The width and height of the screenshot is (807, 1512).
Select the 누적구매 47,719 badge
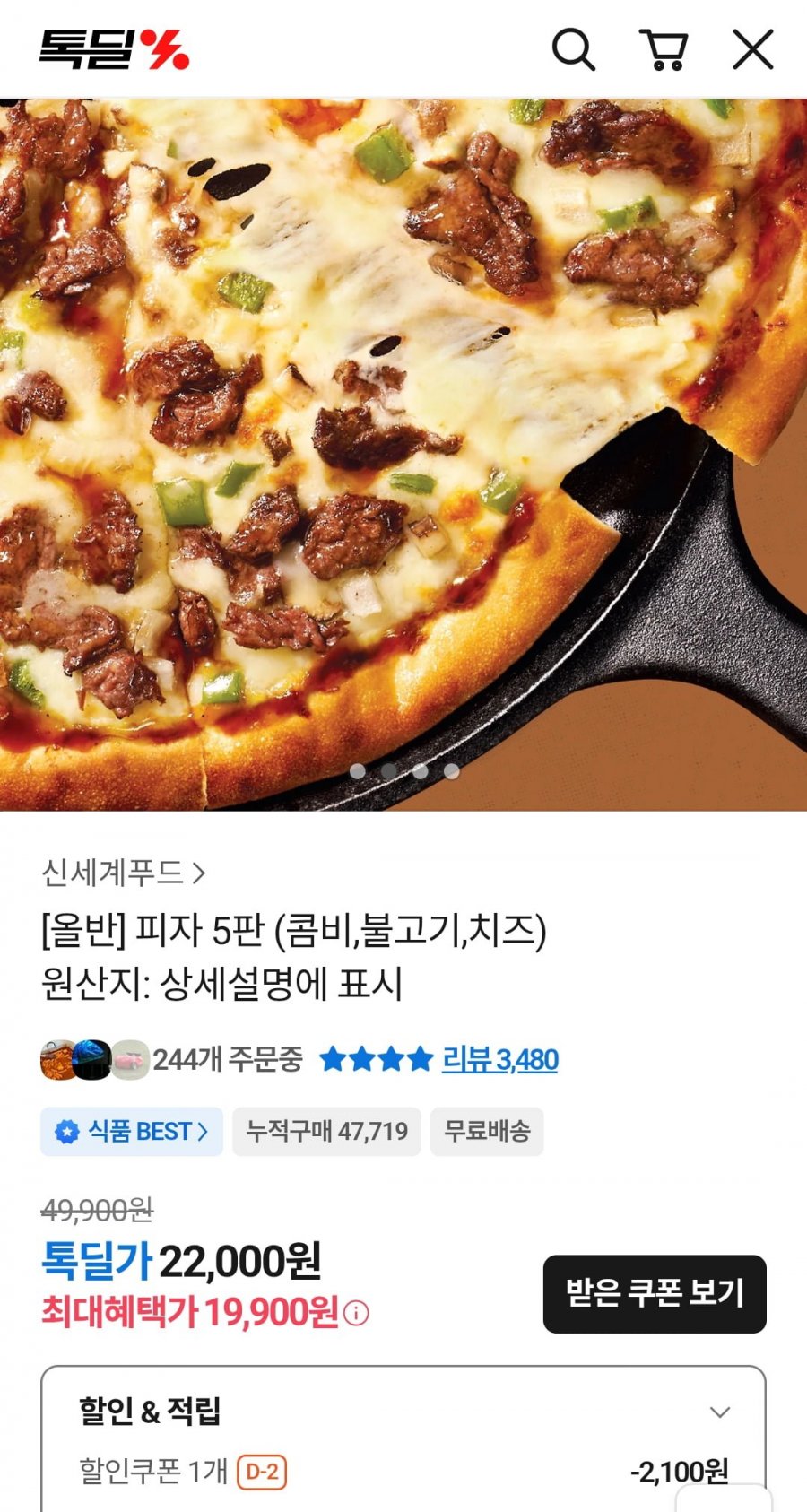(325, 1132)
